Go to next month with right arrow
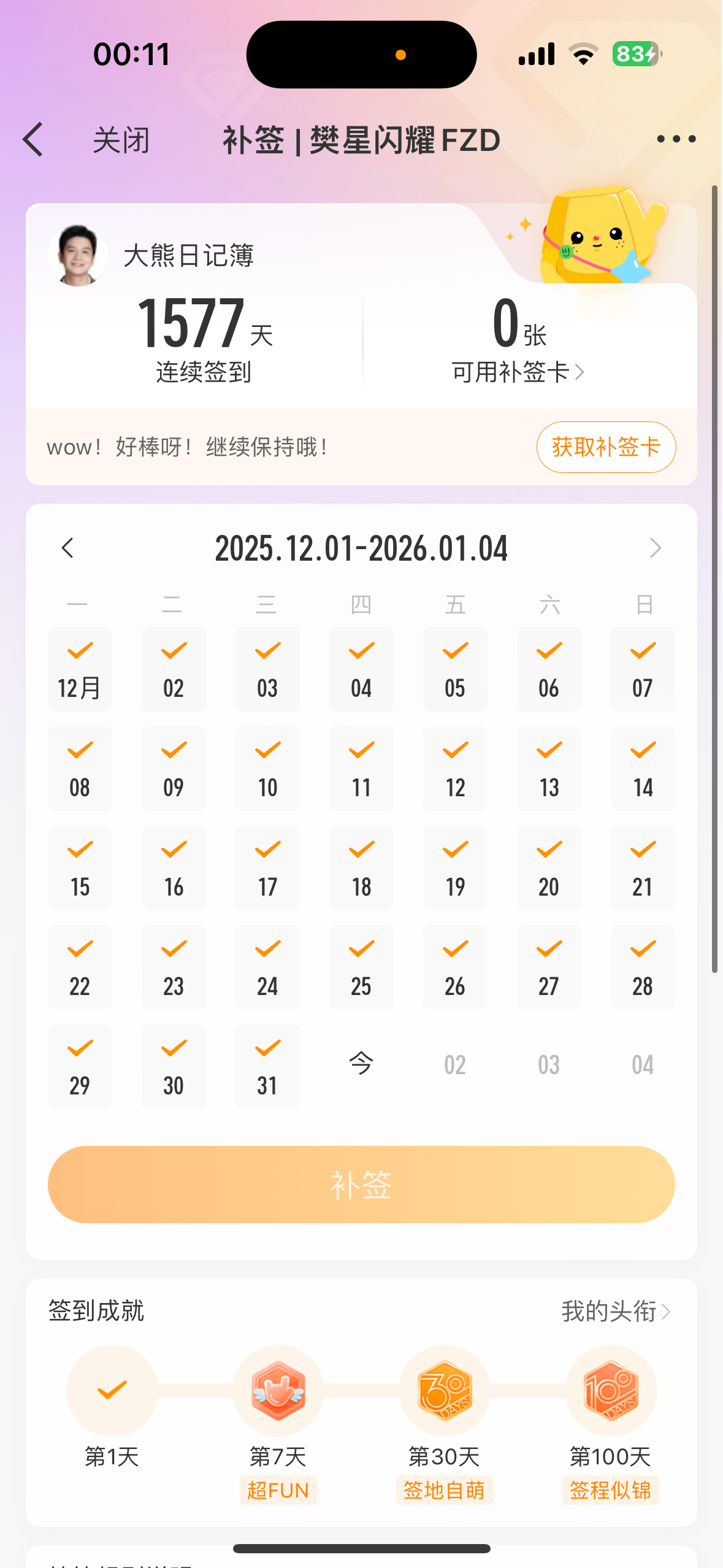723x1568 pixels. click(x=654, y=548)
